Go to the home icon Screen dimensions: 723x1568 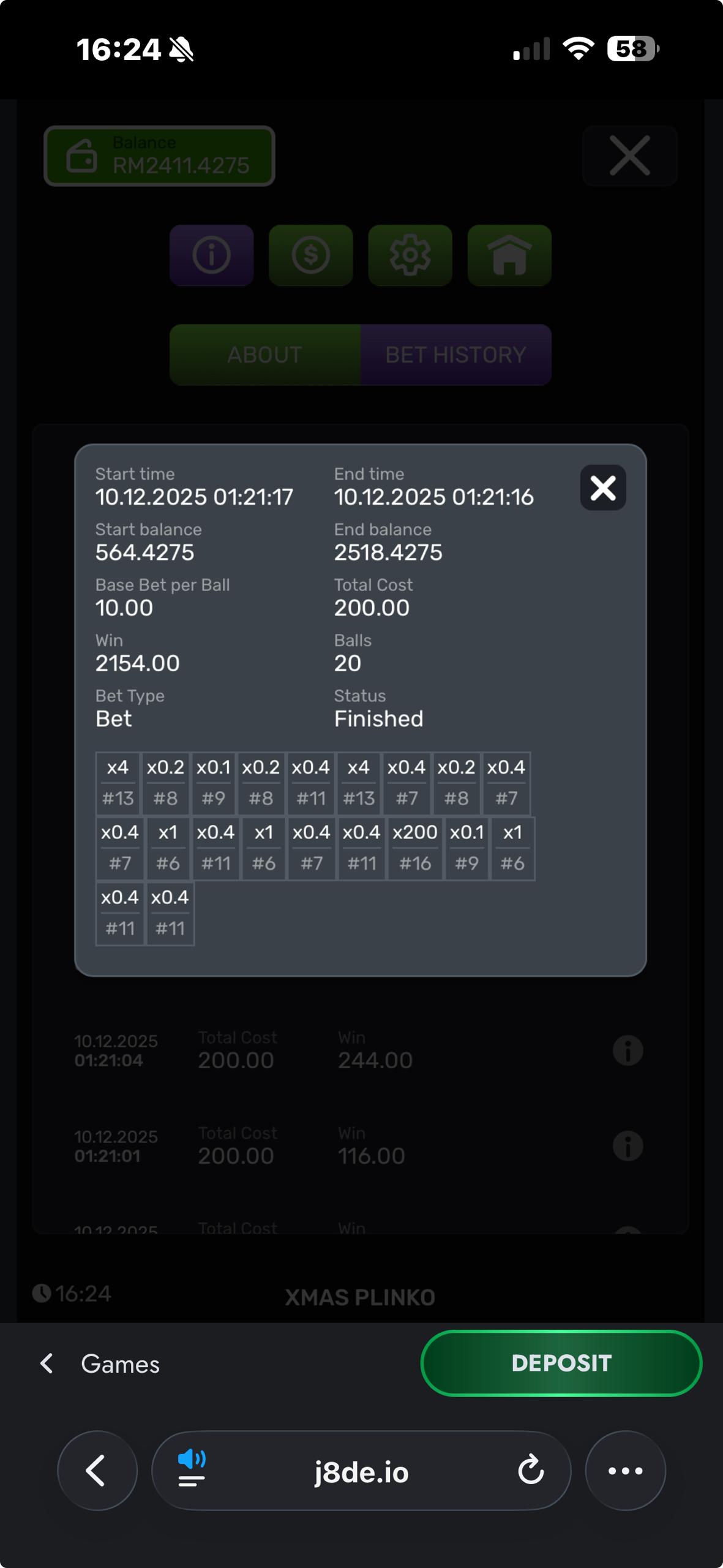(x=509, y=255)
